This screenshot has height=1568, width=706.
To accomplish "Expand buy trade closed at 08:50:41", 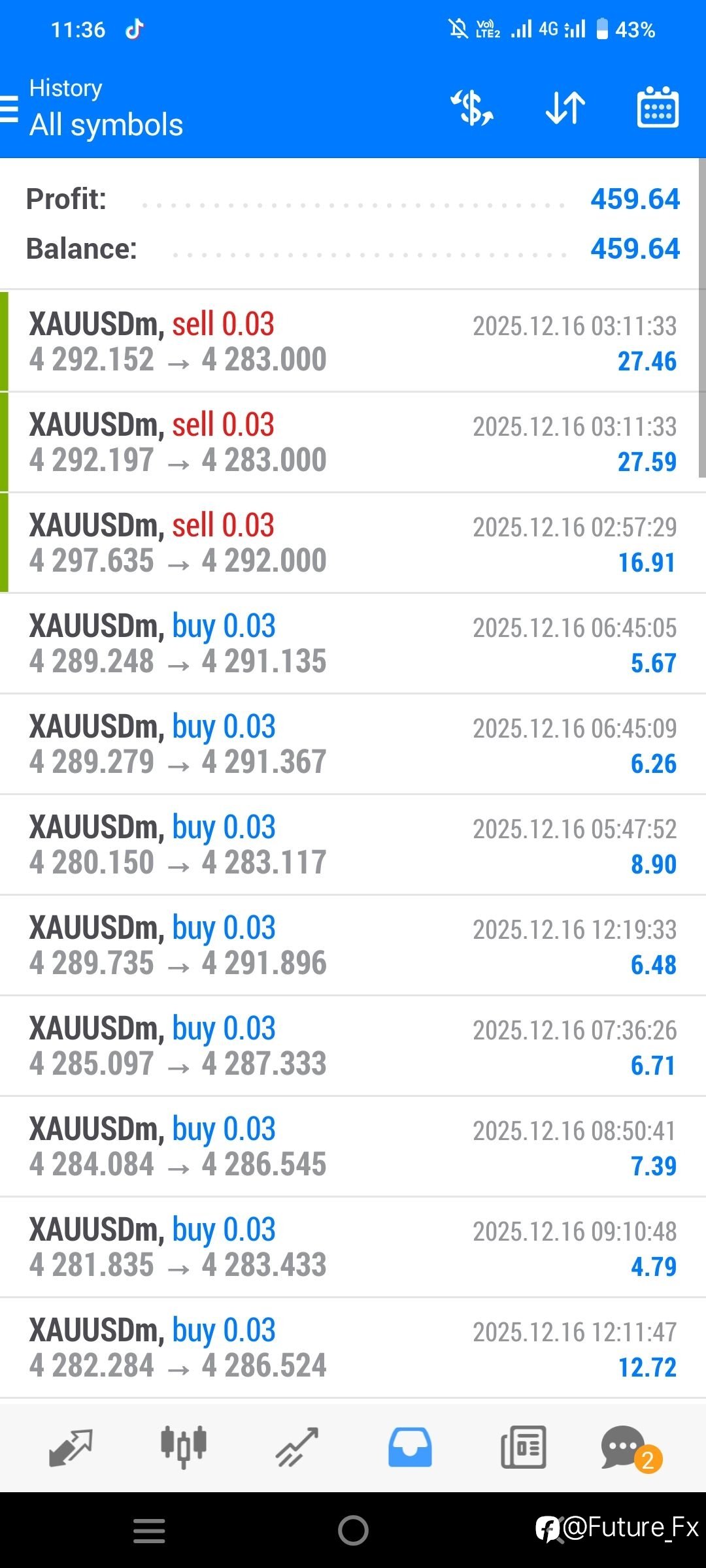I will pos(353,1146).
